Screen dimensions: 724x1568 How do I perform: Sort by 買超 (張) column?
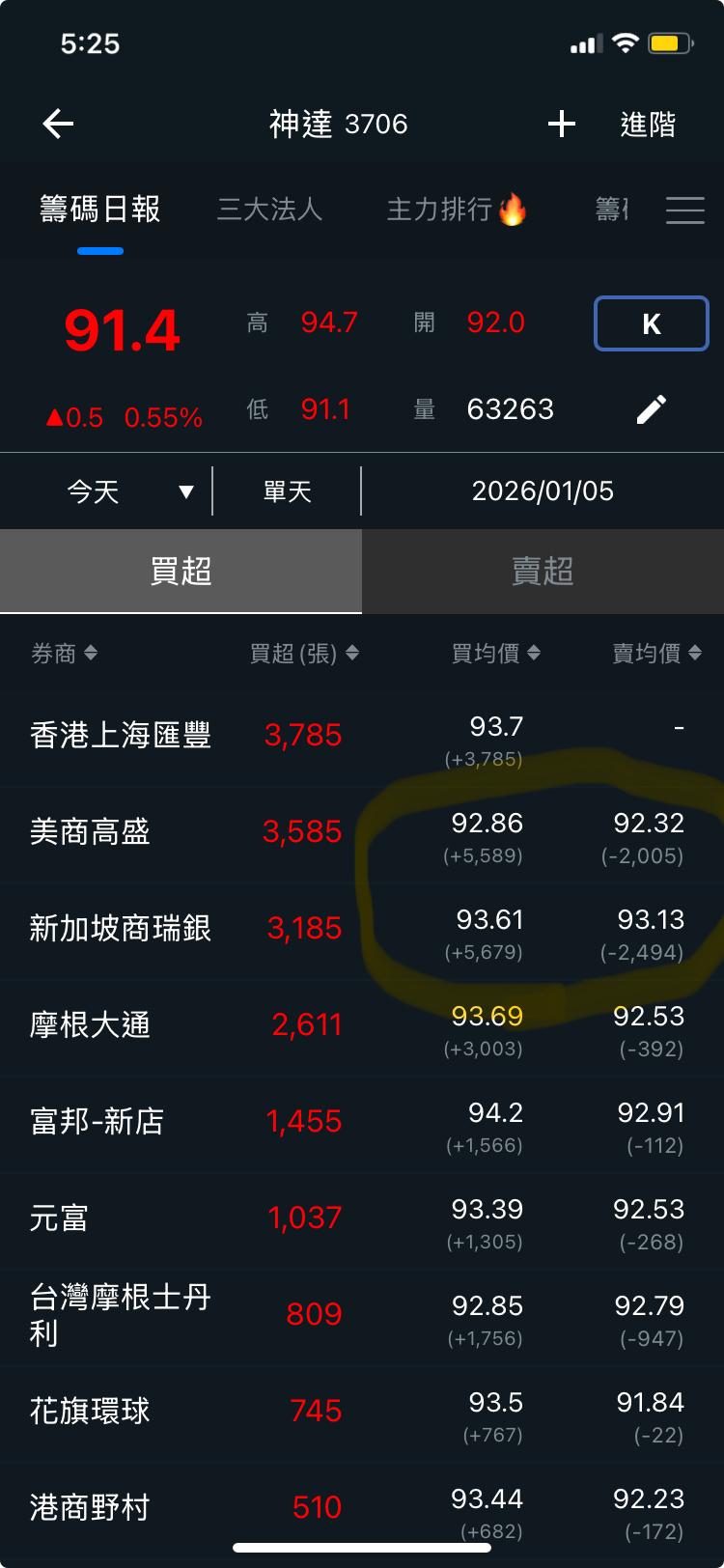pos(304,654)
